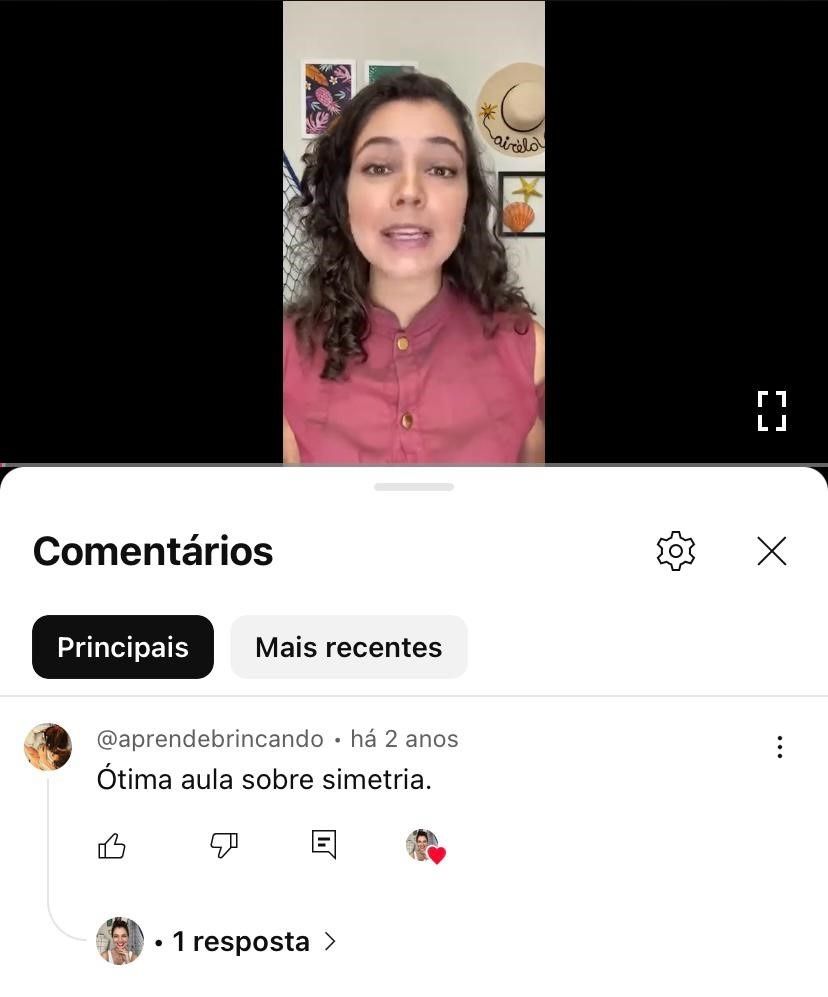Close the Comentários panel
Image resolution: width=828 pixels, height=997 pixels.
pos(771,551)
